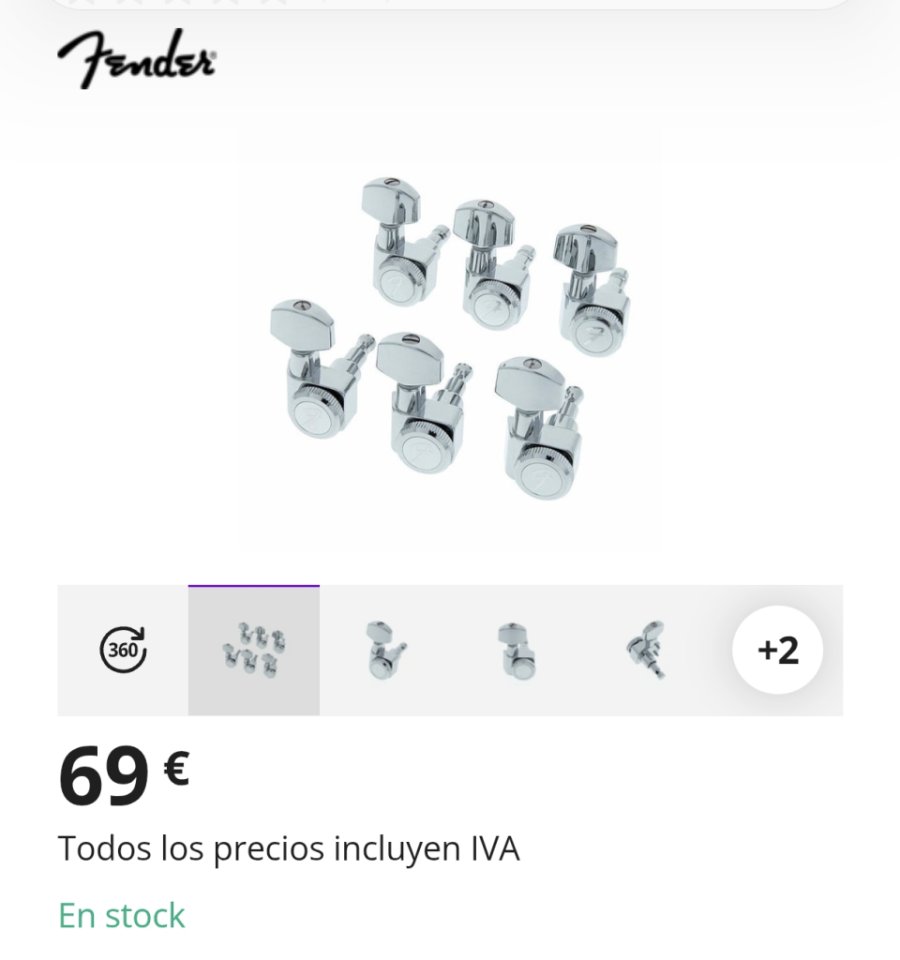
Task: Open the Fender brand page
Action: (136, 58)
